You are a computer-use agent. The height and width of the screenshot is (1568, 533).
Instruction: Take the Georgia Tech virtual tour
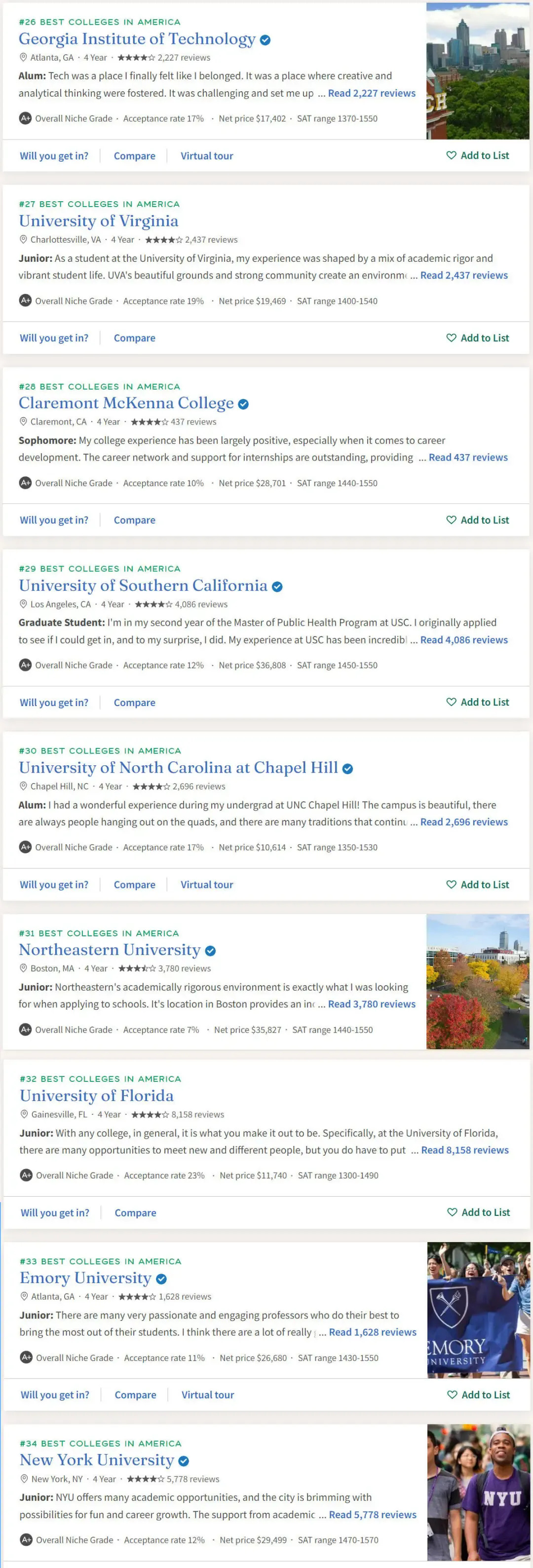[206, 156]
